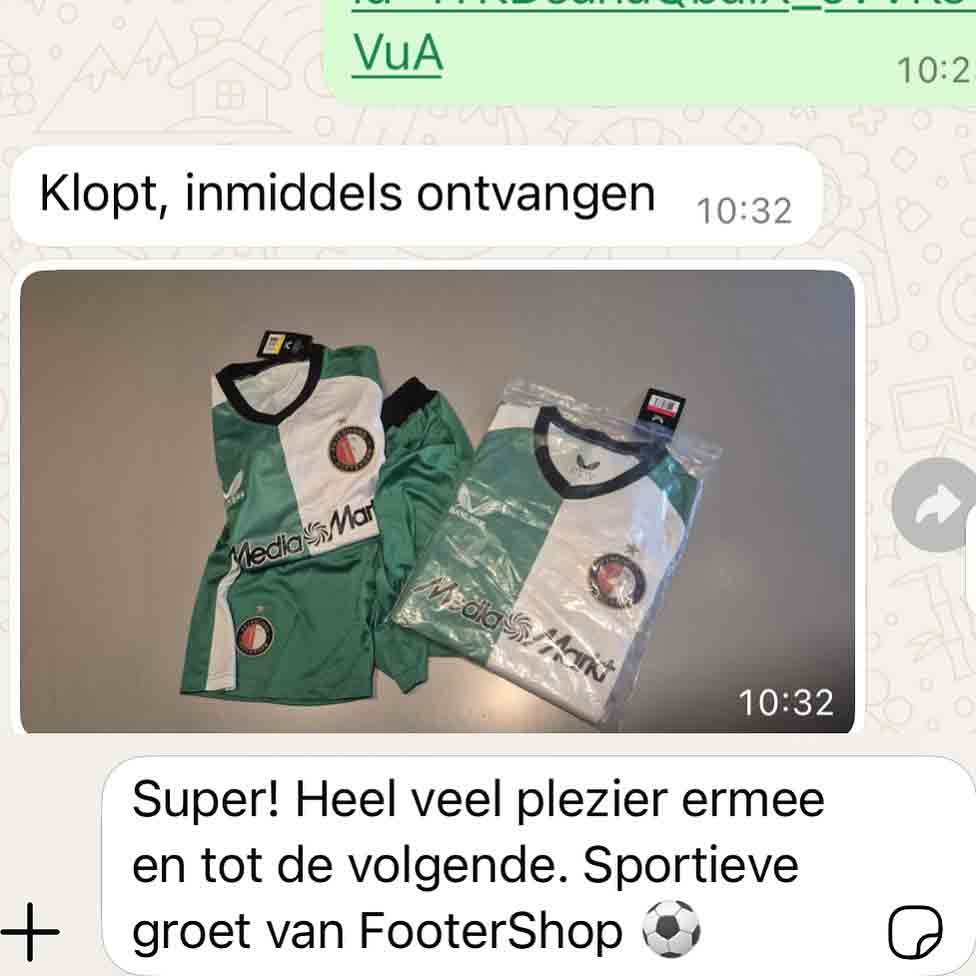Tap the message text field
976x976 pixels.
pos(480,866)
